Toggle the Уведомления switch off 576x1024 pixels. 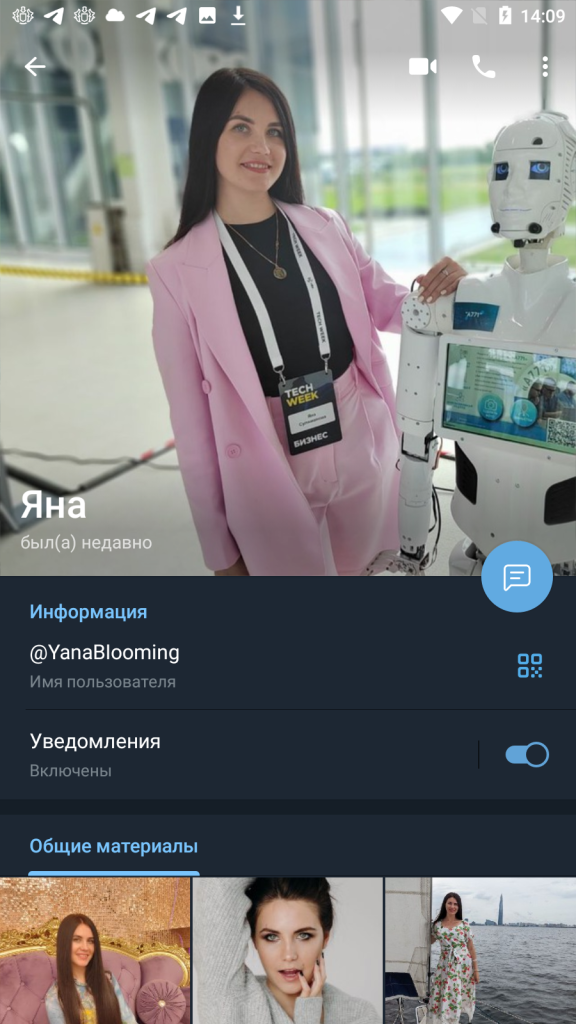[527, 755]
